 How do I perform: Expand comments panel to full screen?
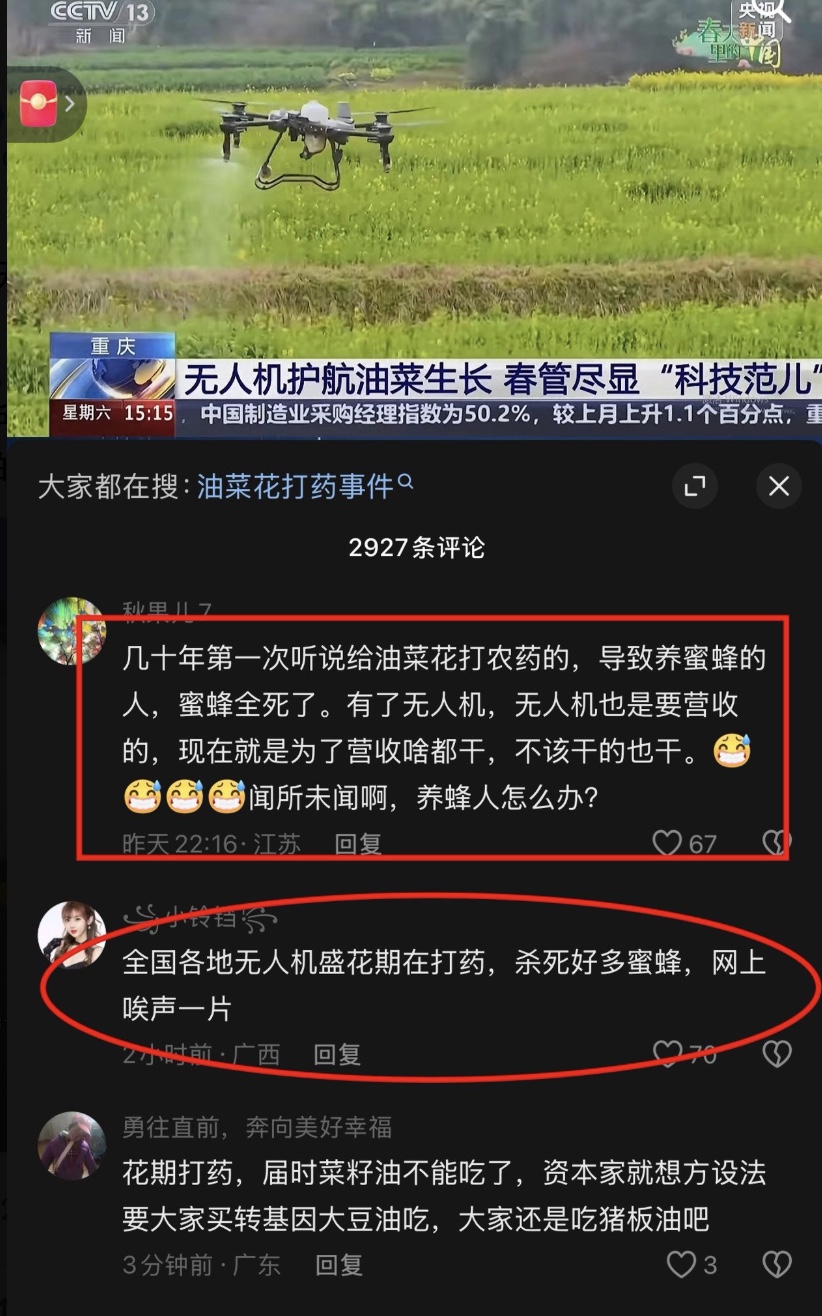(x=694, y=487)
